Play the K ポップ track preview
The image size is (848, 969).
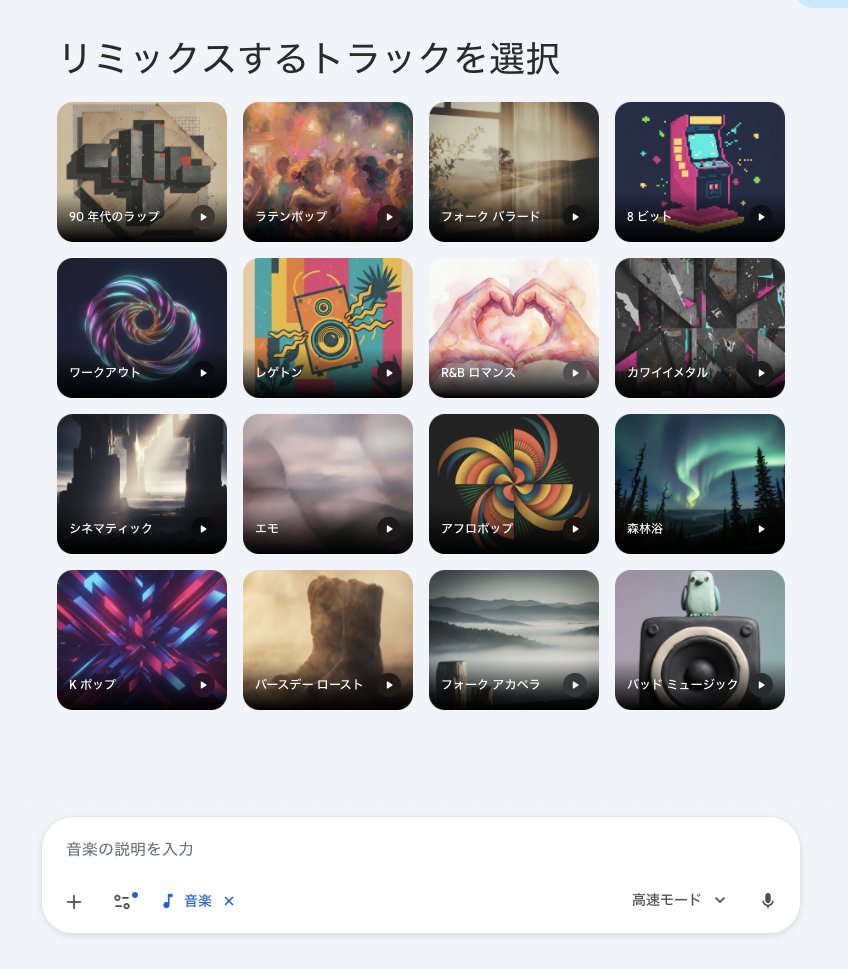pyautogui.click(x=203, y=684)
